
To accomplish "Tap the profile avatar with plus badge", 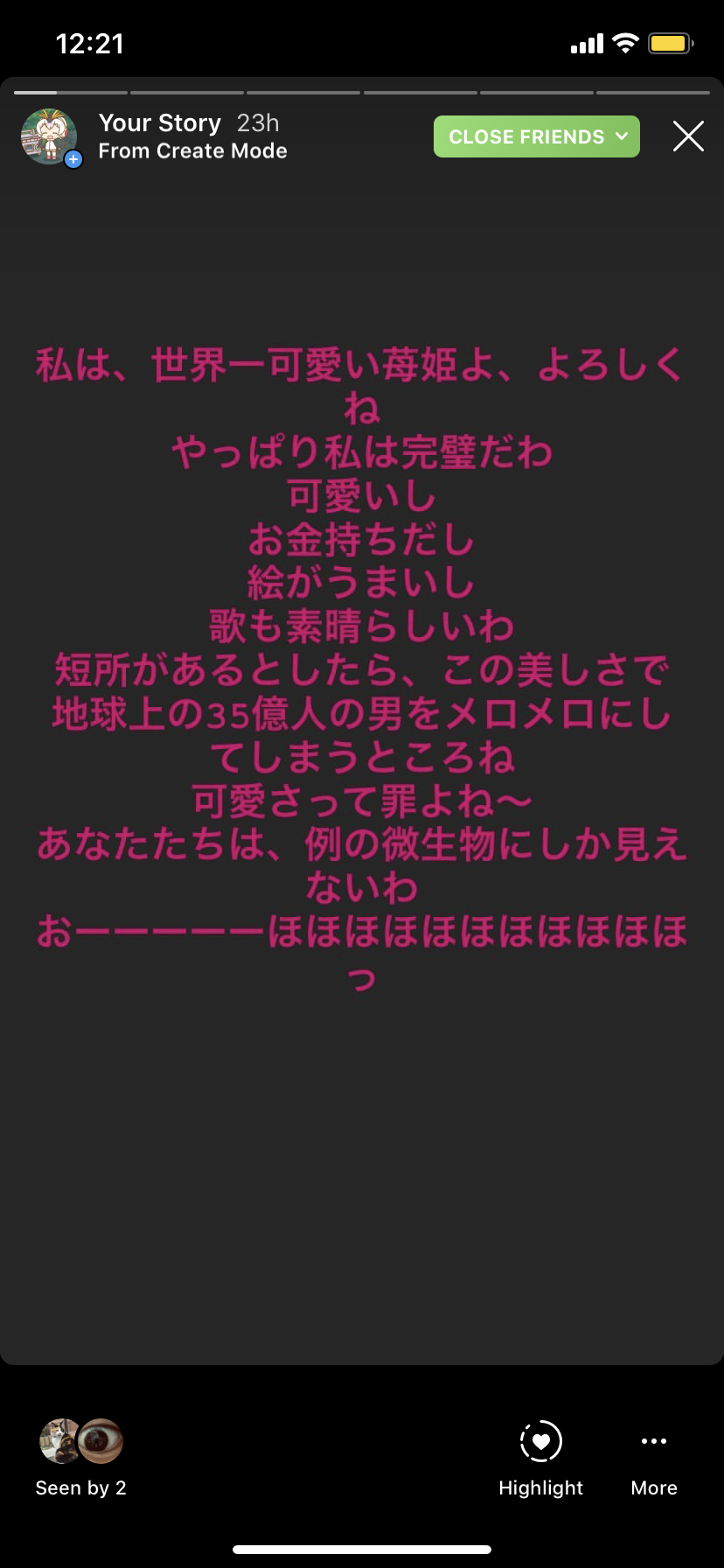I will pos(51,137).
